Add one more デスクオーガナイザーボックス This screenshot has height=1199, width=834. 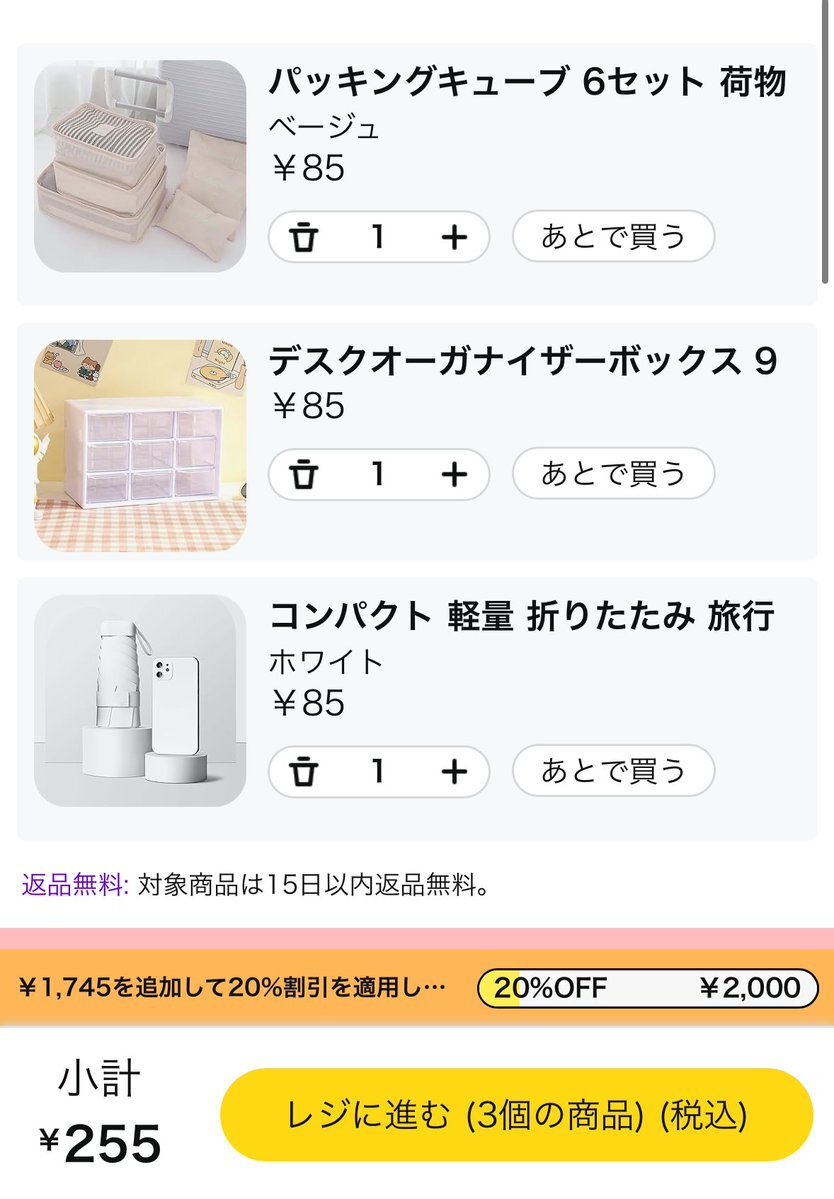tap(454, 475)
